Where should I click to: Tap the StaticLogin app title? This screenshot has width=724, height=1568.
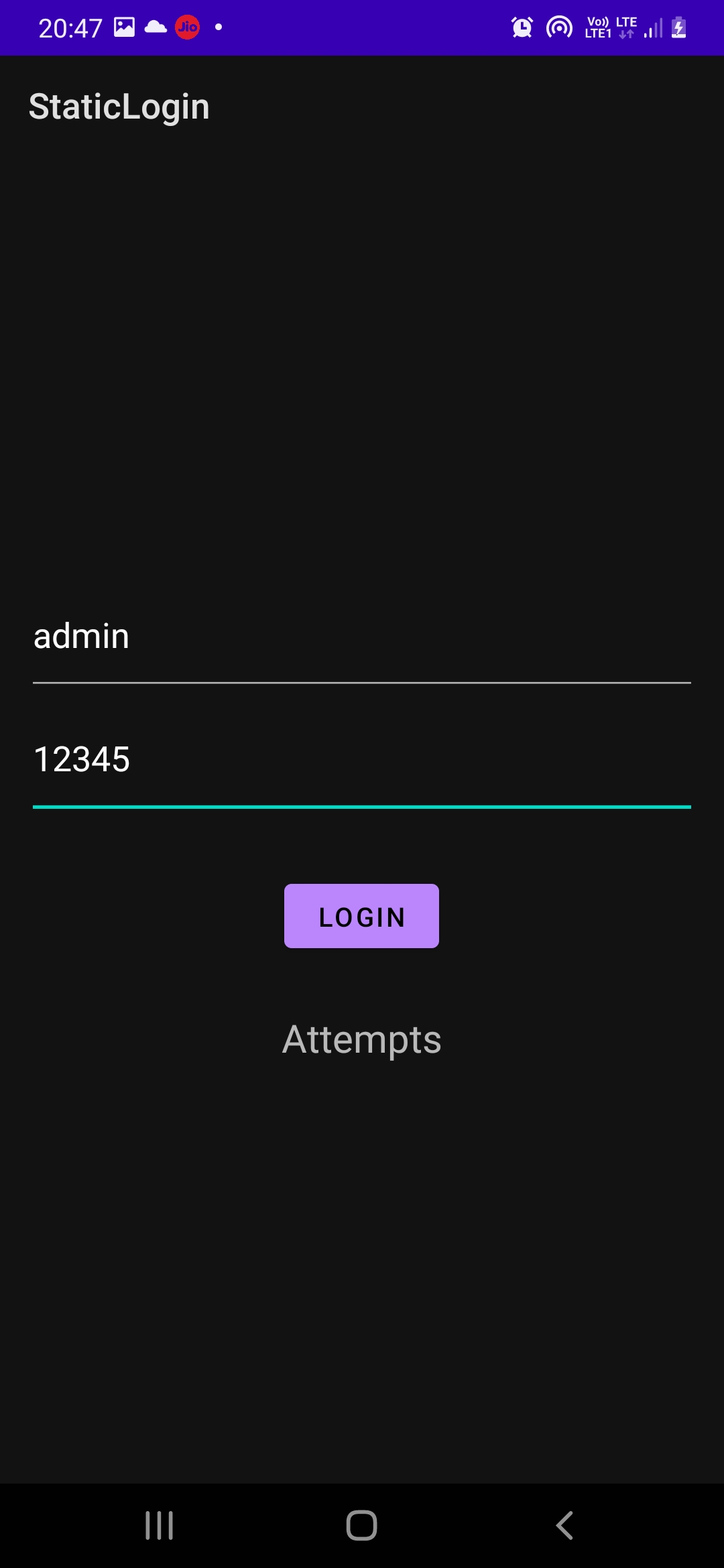click(x=119, y=106)
